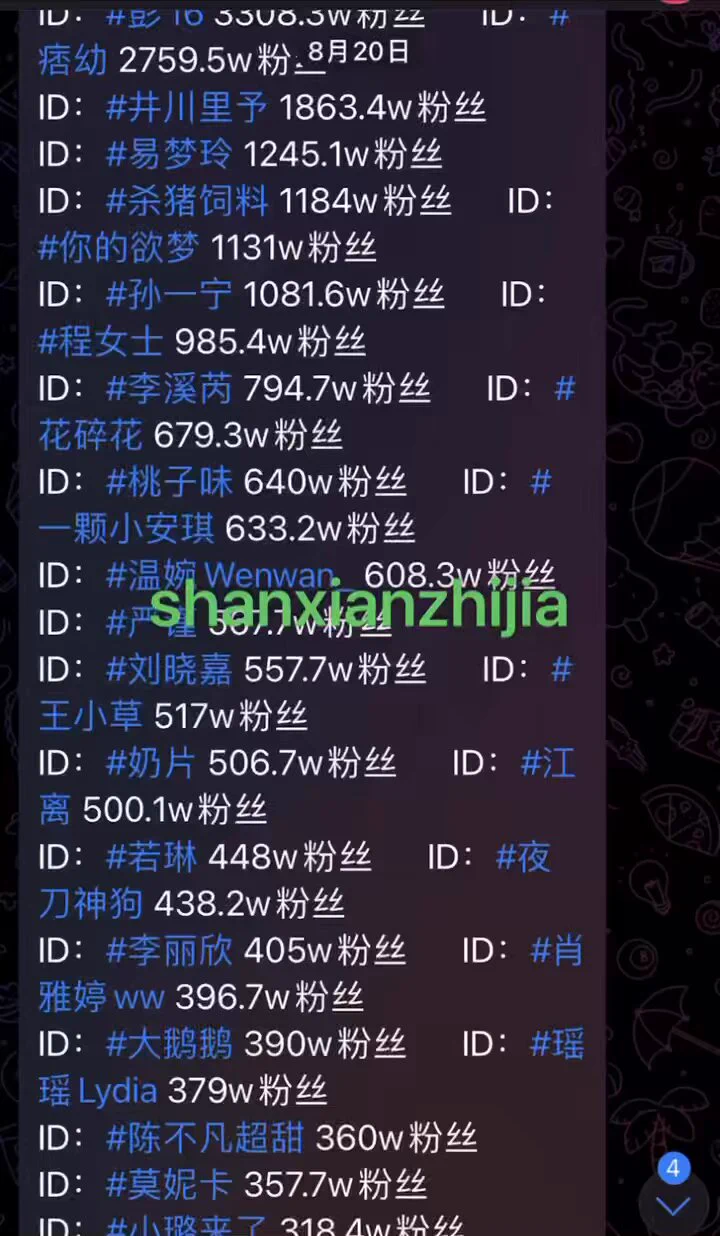This screenshot has height=1236, width=720.
Task: Open the #刘晓嘉 hashtag link
Action: pos(168,669)
